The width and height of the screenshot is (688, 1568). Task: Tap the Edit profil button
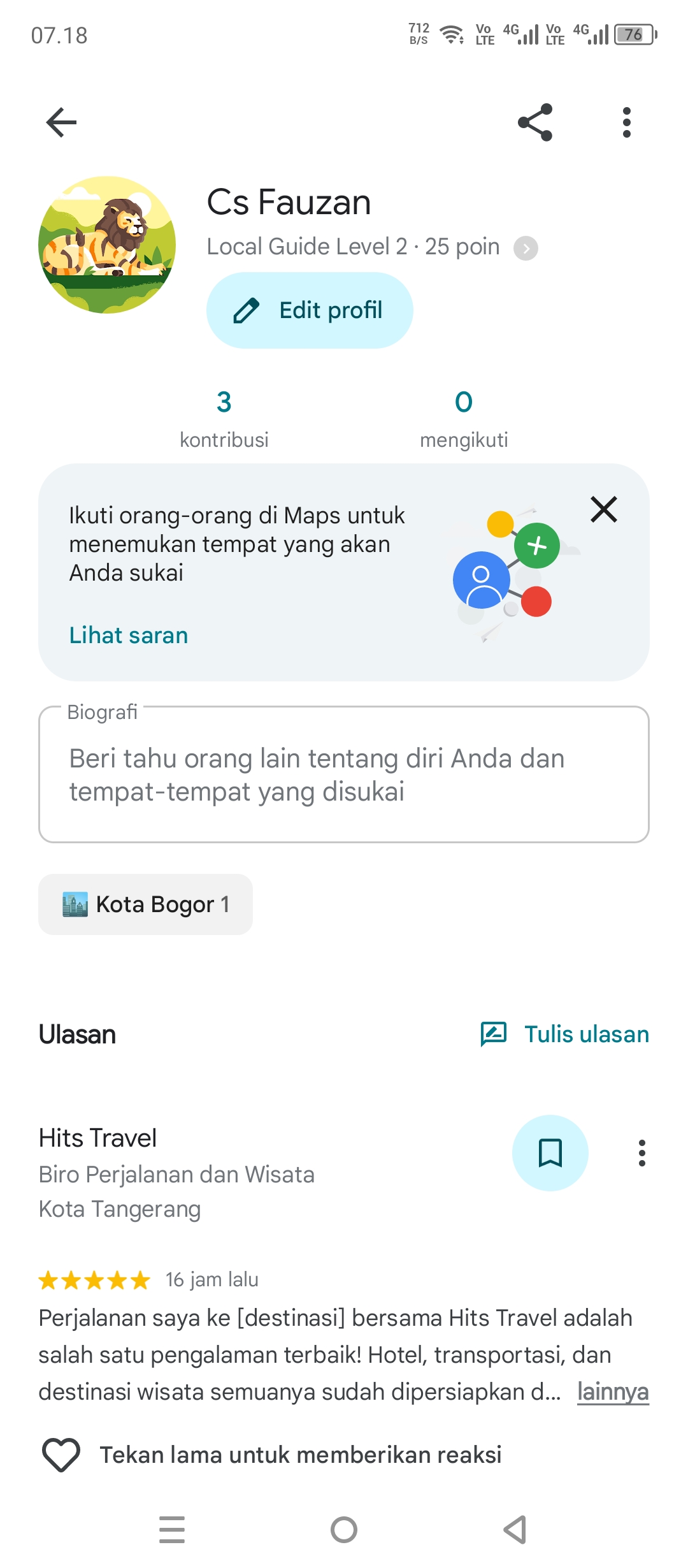[310, 310]
